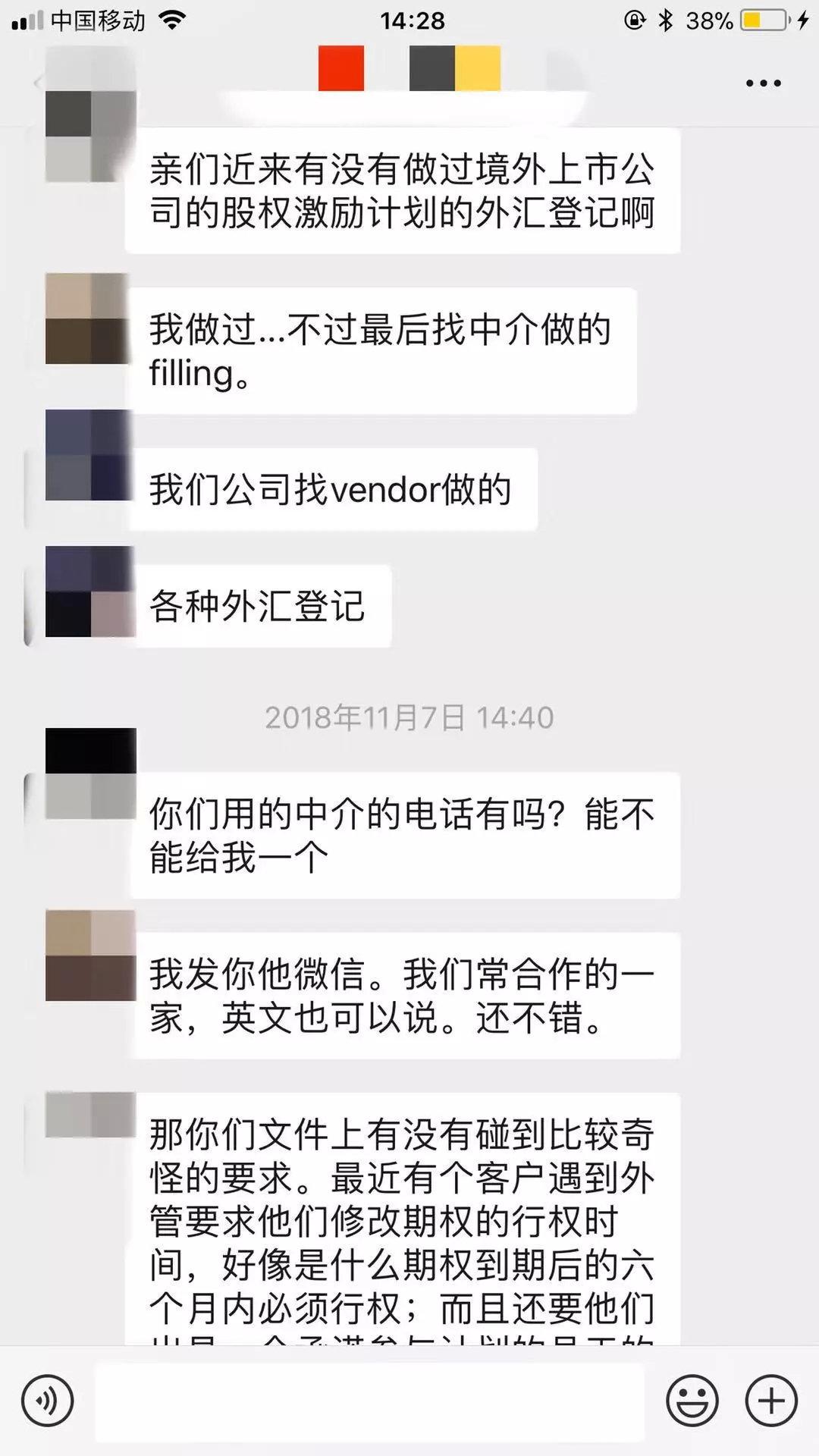This screenshot has height=1456, width=819.
Task: Open more functions with the plus icon
Action: pos(770,1398)
